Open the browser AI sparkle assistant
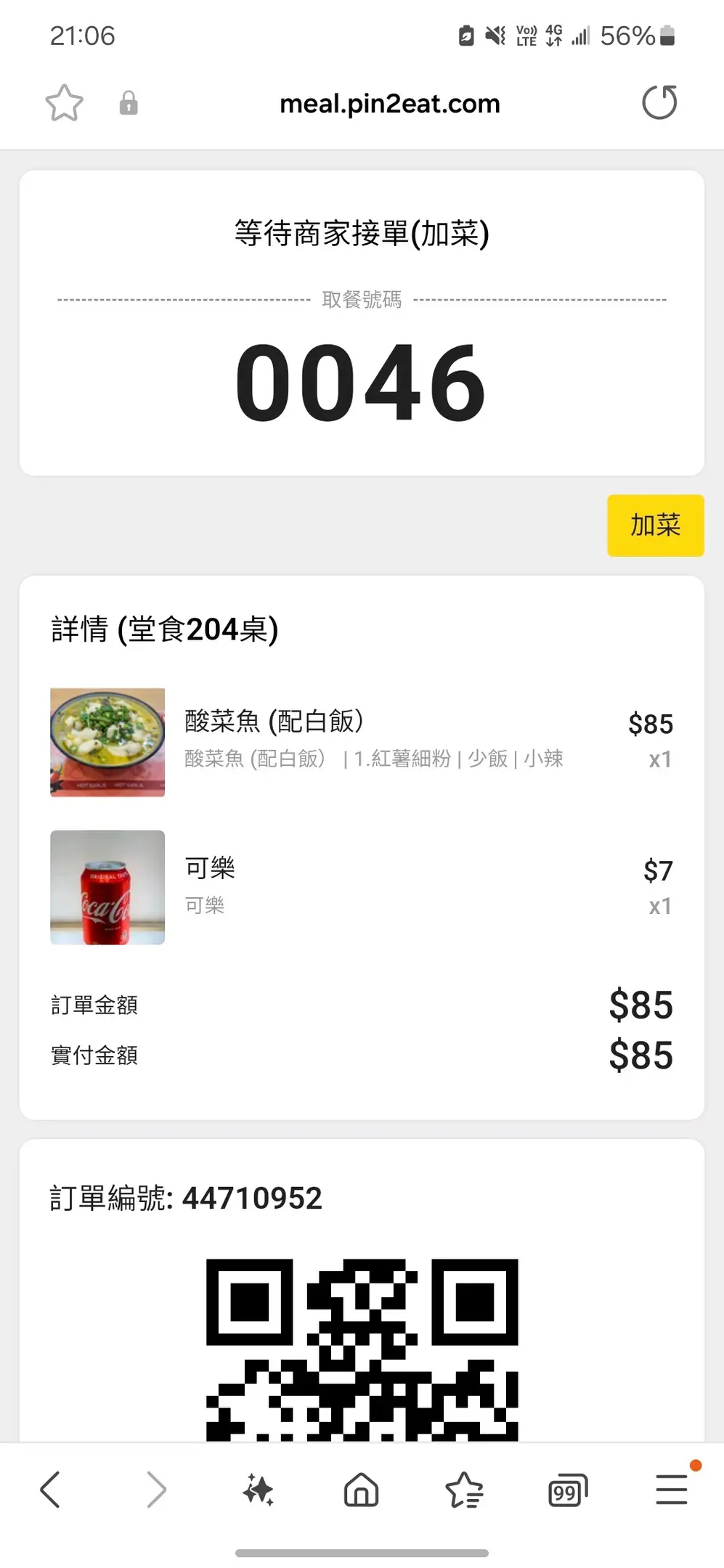Screen dimensions: 724x1568 pos(258,1490)
